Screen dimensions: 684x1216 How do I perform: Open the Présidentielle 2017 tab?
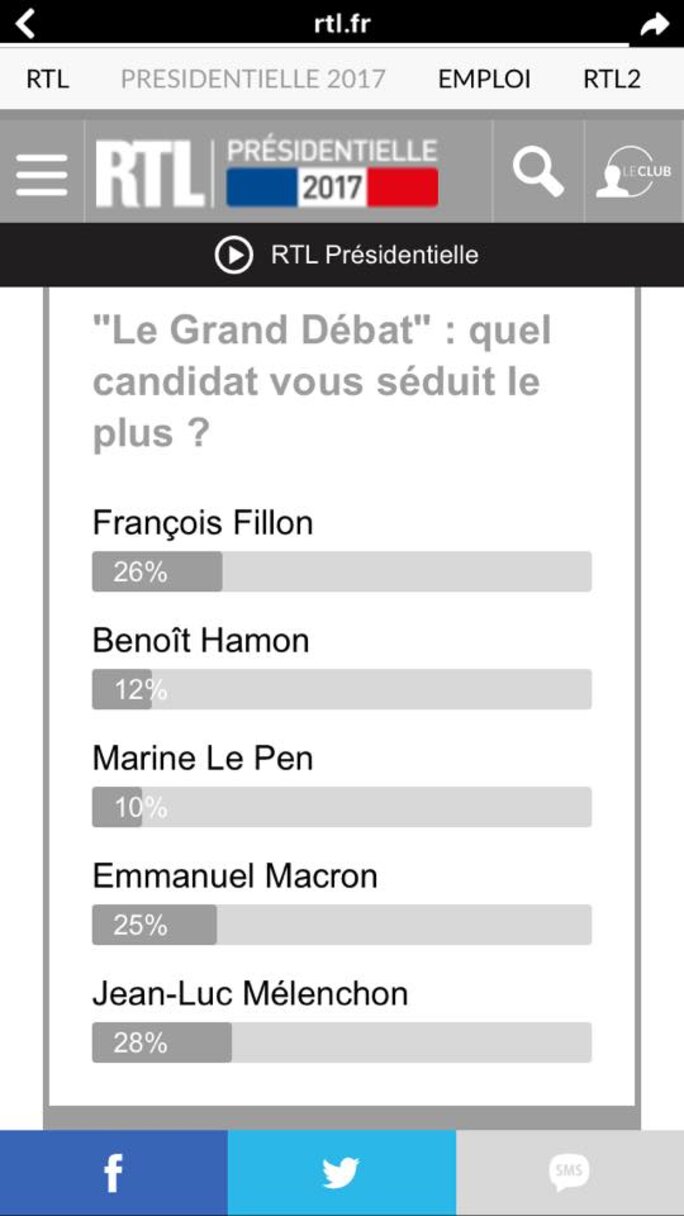pyautogui.click(x=253, y=79)
